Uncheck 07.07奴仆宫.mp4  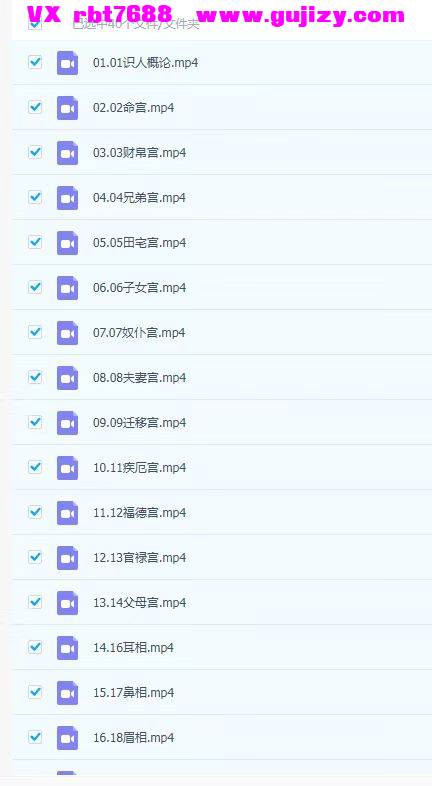click(35, 332)
